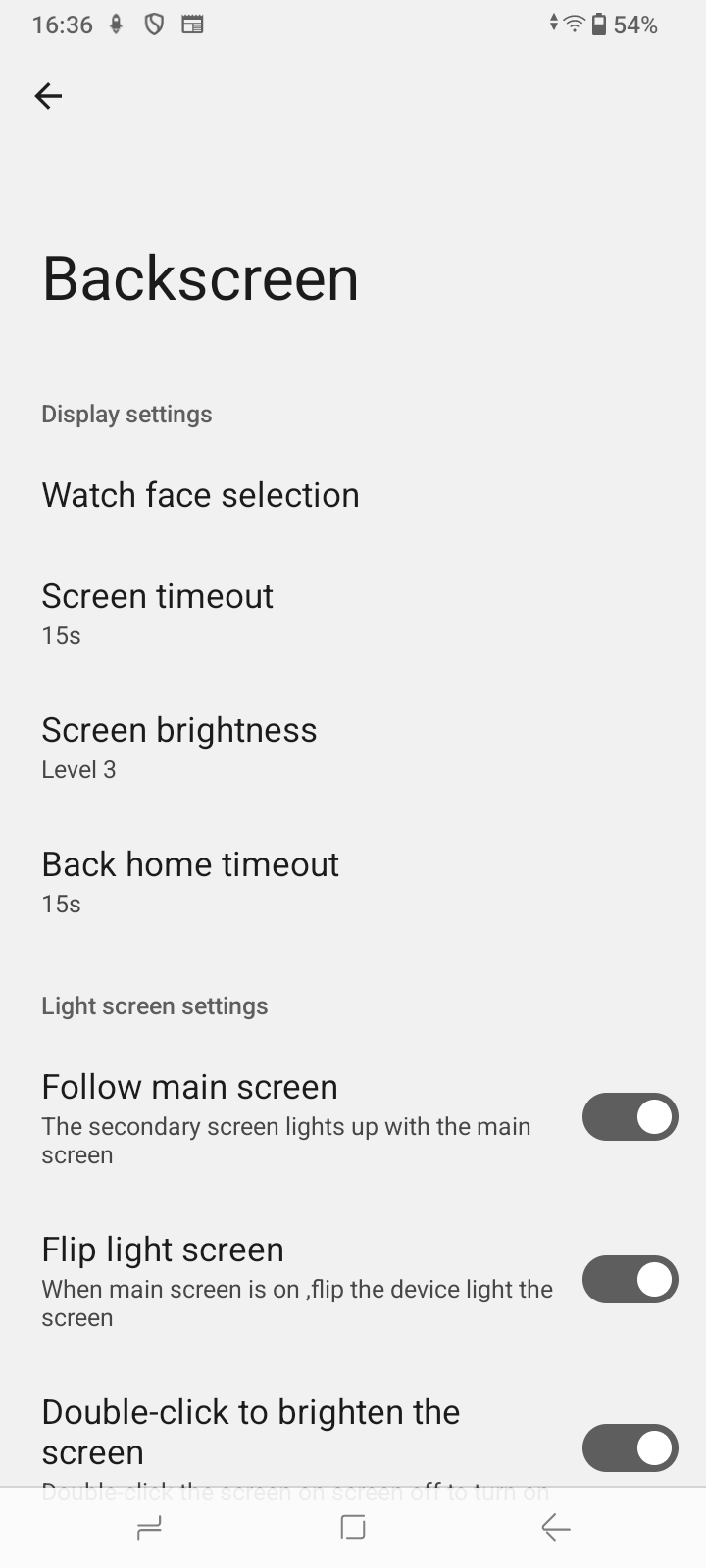Change the Screen brightness level
The width and height of the screenshot is (706, 1568).
tap(353, 748)
